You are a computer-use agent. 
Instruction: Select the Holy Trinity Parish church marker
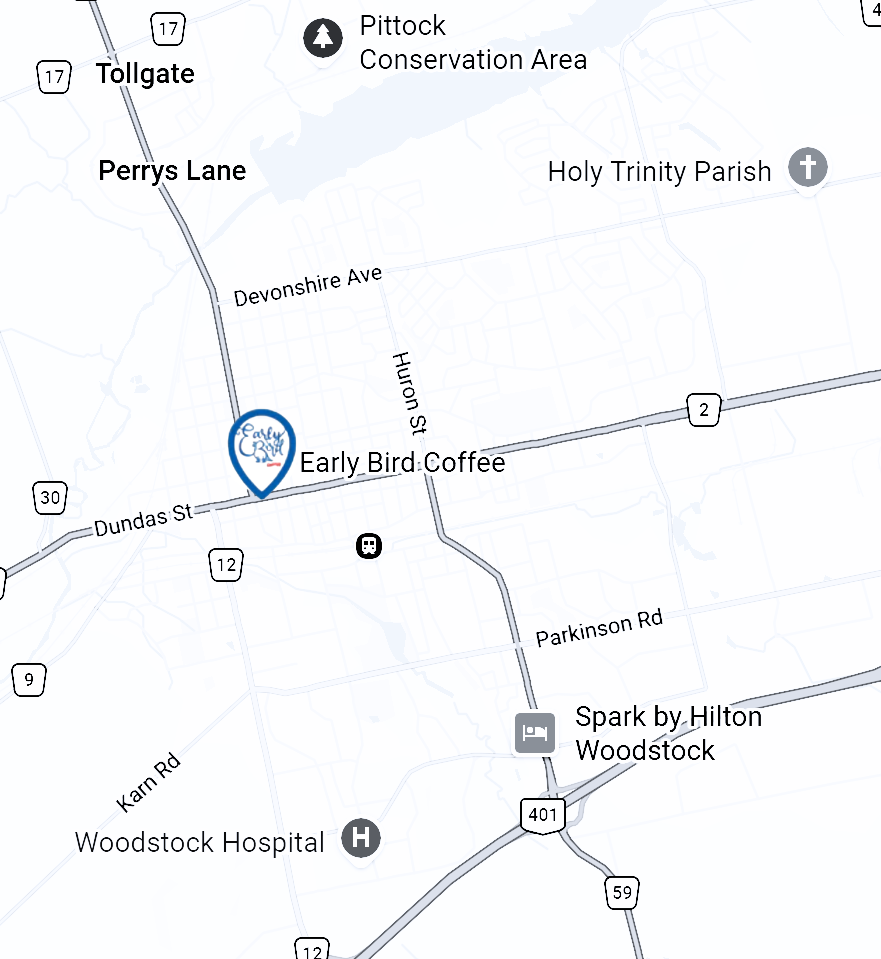[x=808, y=167]
